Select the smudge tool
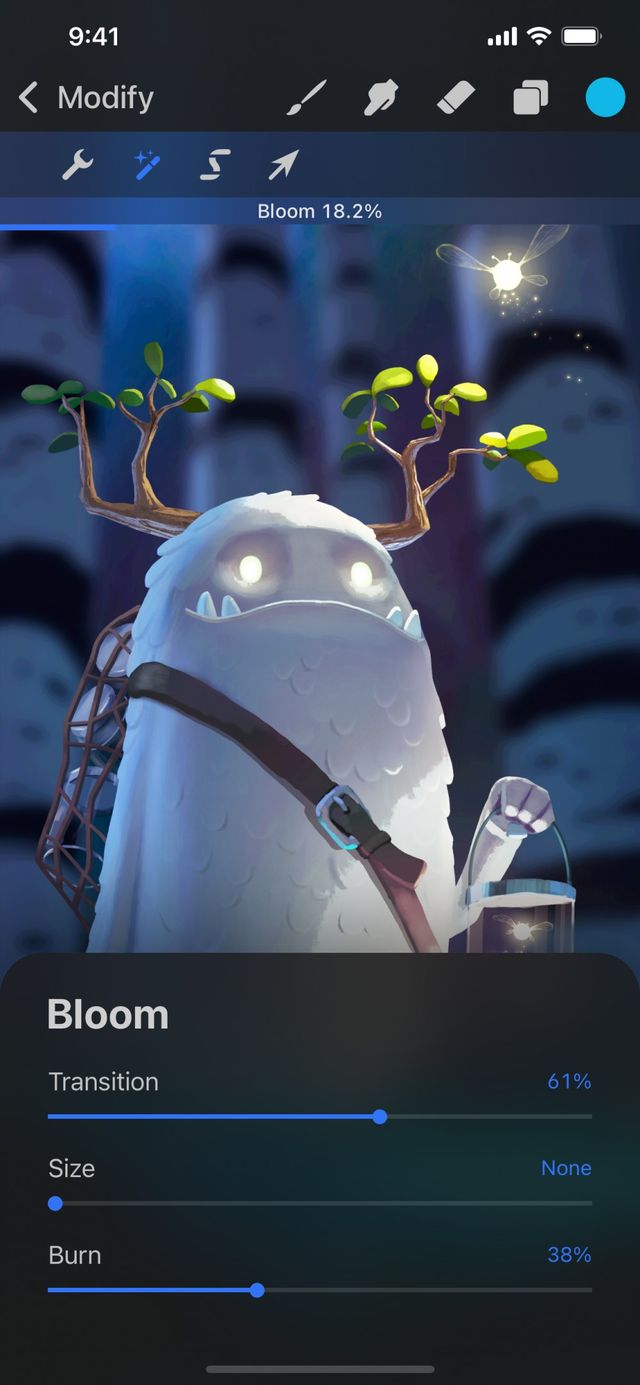This screenshot has height=1385, width=640. tap(383, 98)
